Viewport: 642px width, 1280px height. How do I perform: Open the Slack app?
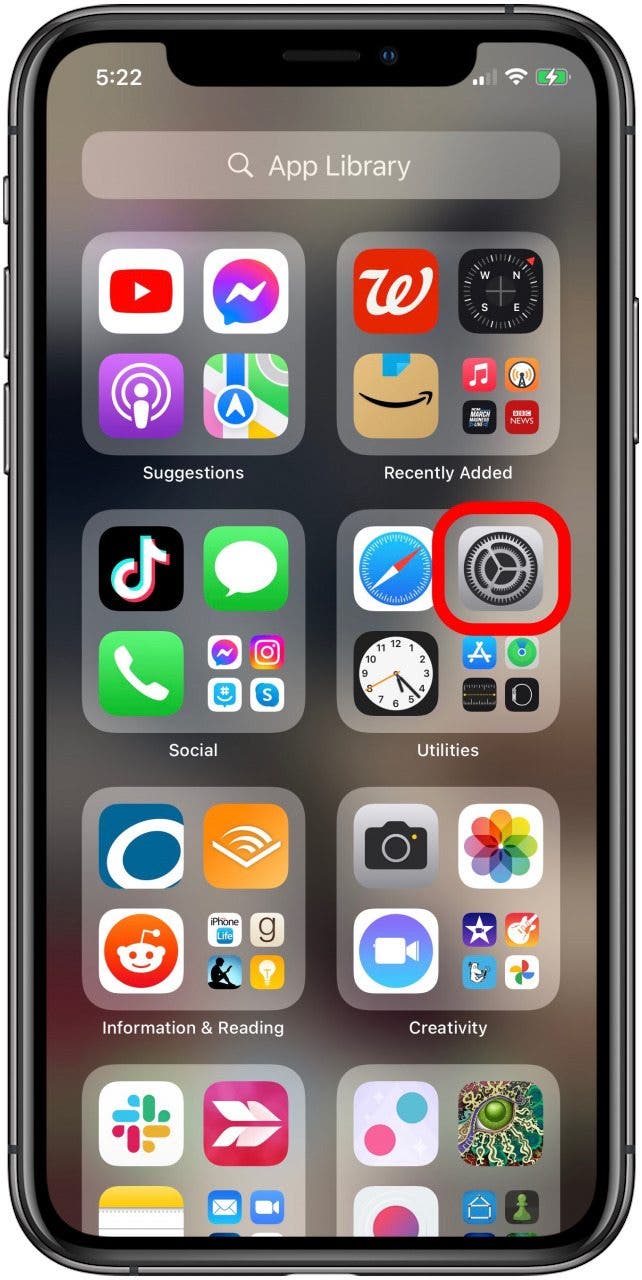(x=141, y=1123)
